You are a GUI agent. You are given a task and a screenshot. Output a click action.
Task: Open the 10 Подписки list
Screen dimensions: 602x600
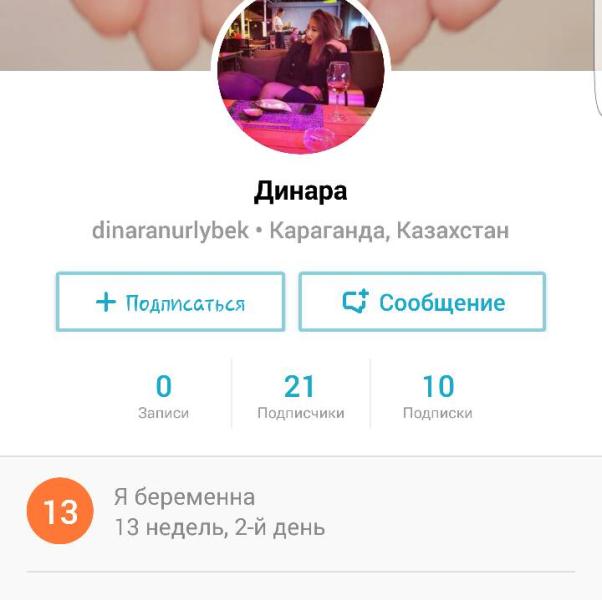click(x=438, y=396)
